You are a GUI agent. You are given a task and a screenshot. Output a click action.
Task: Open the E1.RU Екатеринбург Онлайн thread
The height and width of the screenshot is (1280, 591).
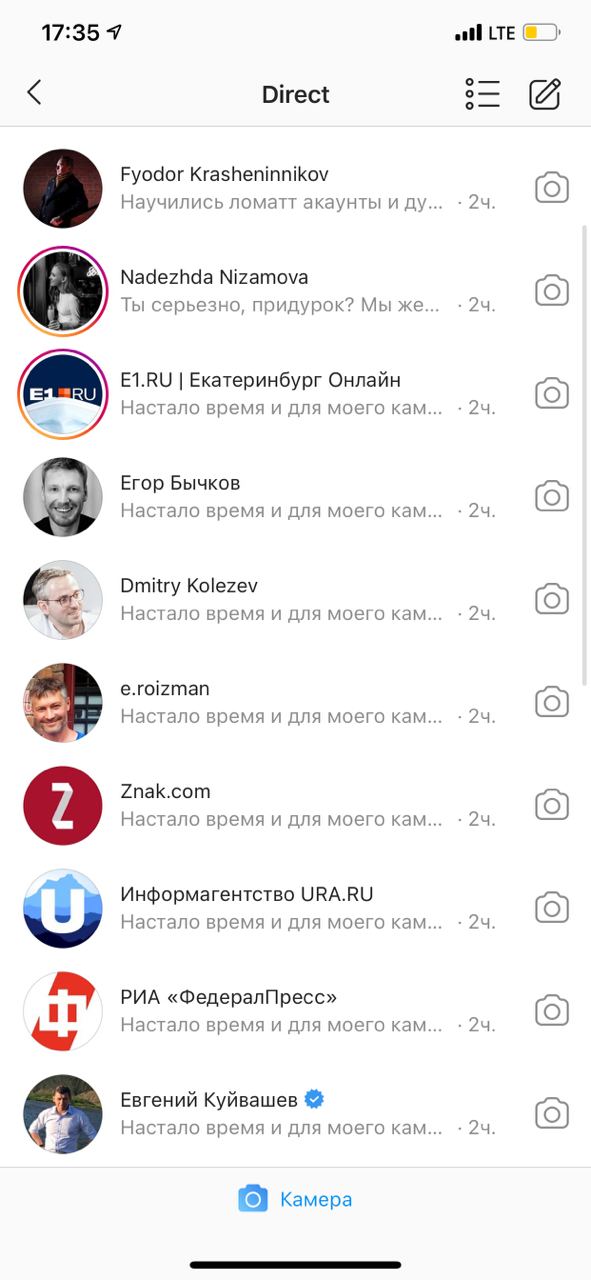tap(295, 394)
